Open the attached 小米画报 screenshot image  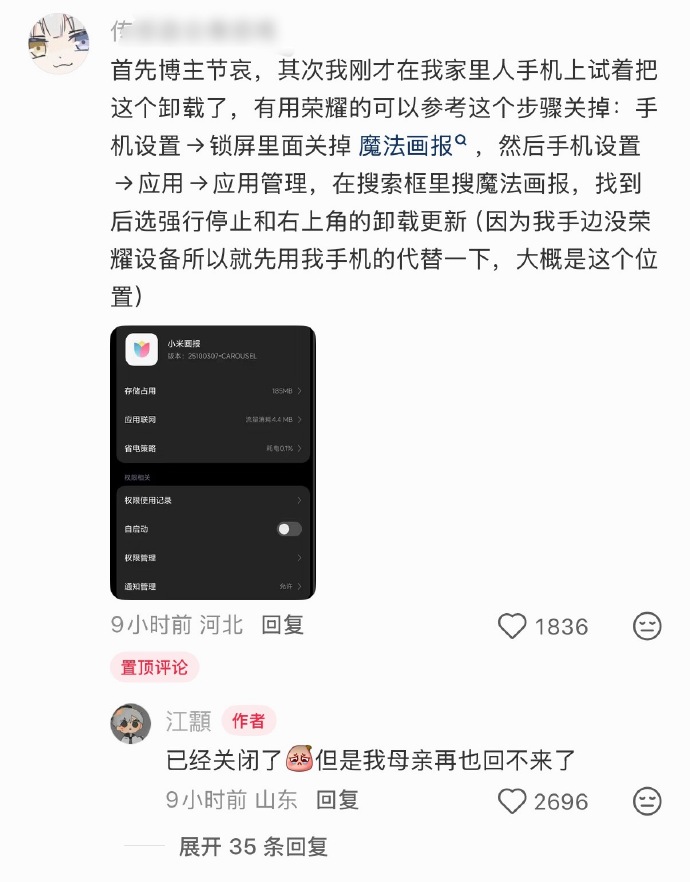pyautogui.click(x=213, y=462)
